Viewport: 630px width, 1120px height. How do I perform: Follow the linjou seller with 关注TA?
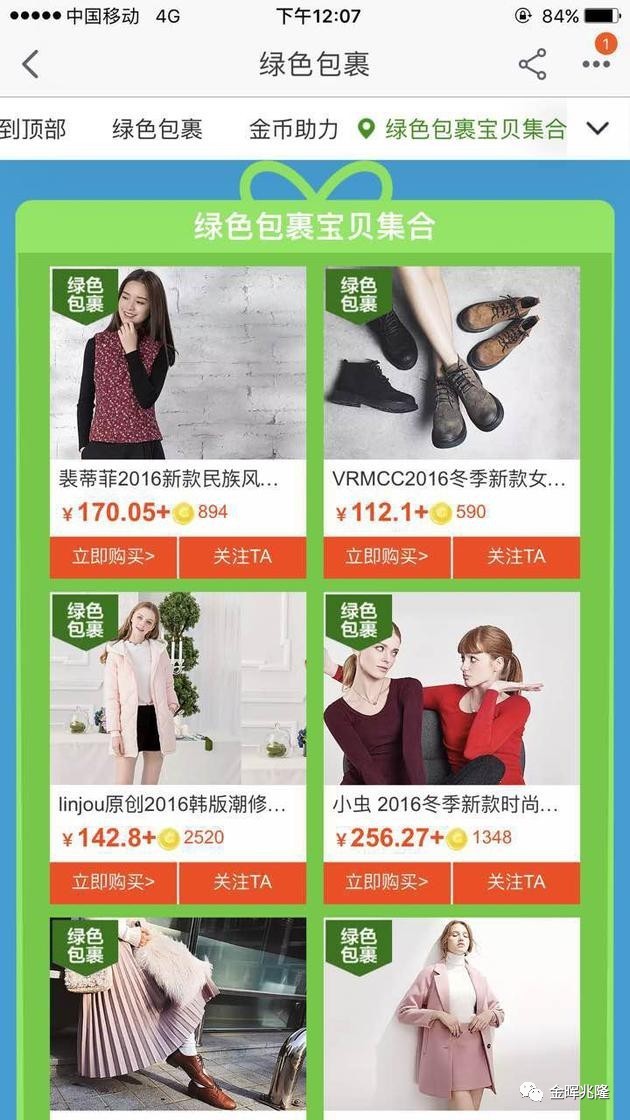pyautogui.click(x=242, y=883)
